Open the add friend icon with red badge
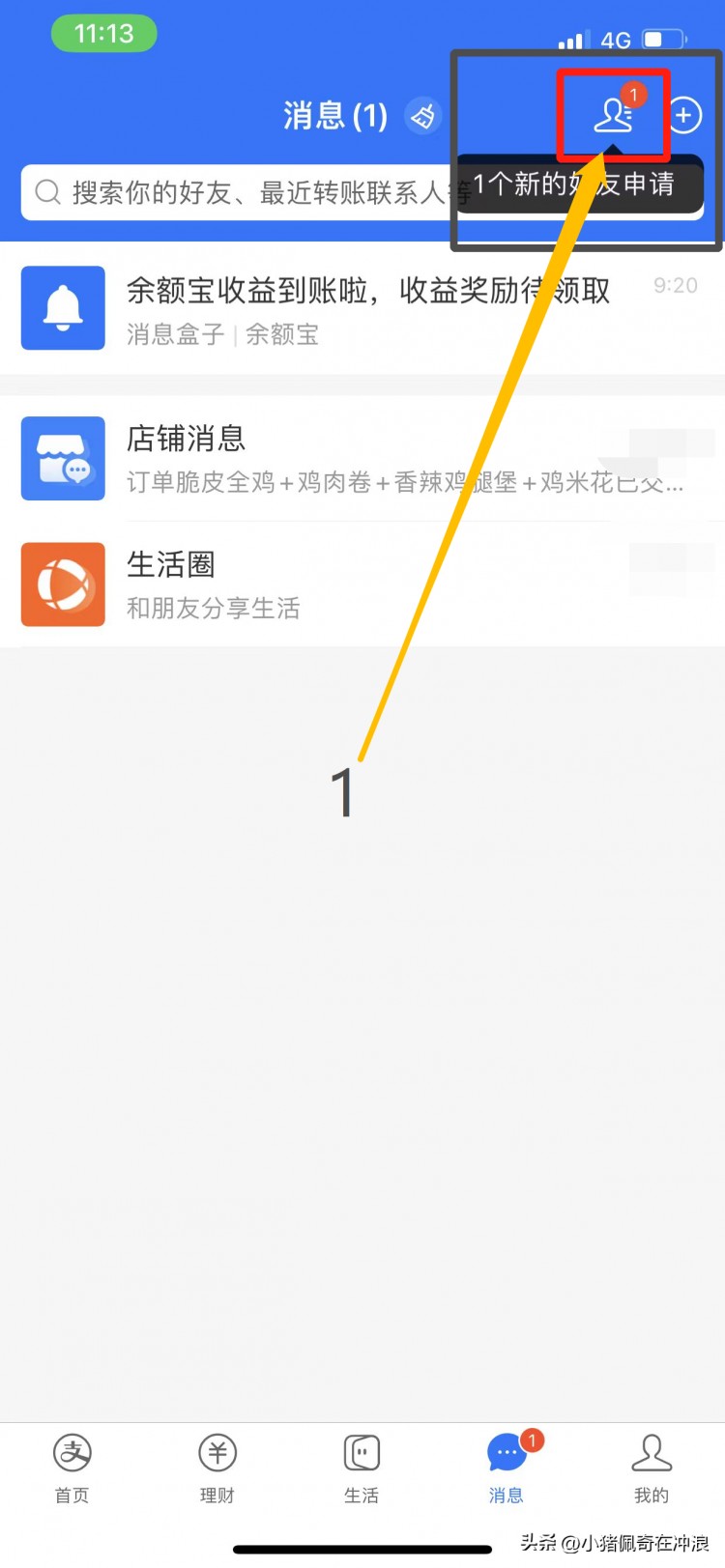 click(x=615, y=115)
